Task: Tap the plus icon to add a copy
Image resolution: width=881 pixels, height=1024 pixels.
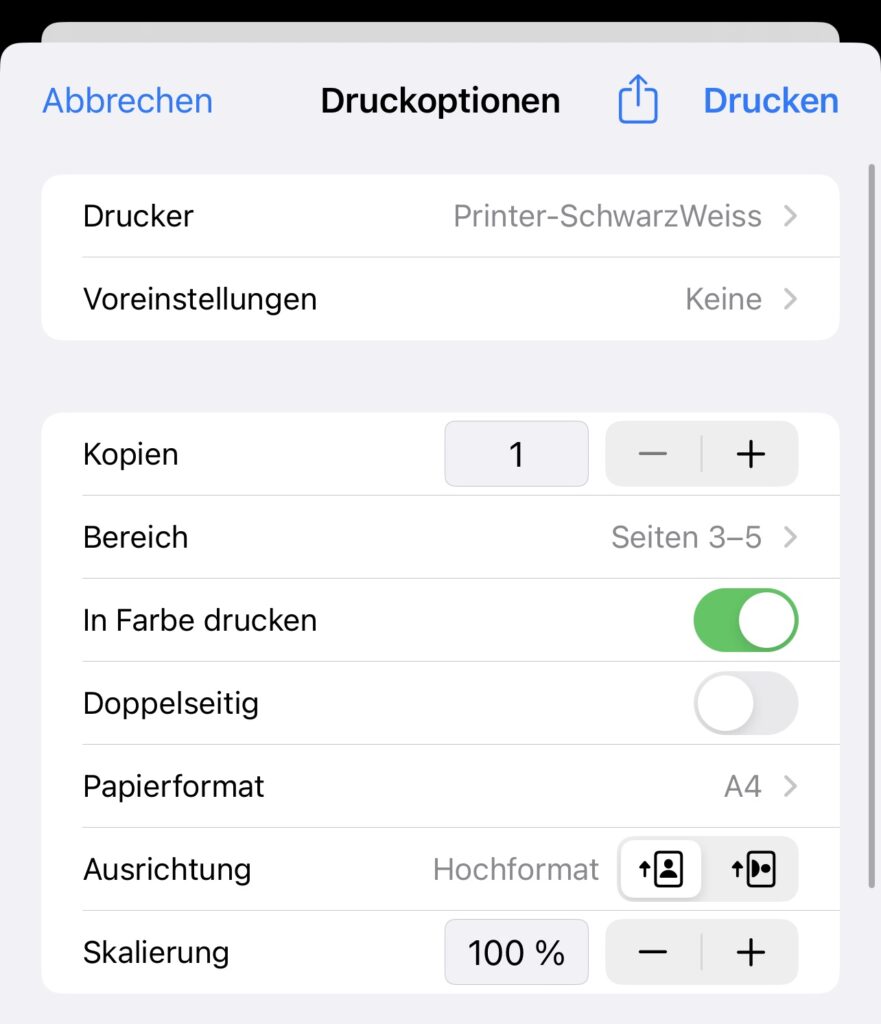Action: [751, 454]
